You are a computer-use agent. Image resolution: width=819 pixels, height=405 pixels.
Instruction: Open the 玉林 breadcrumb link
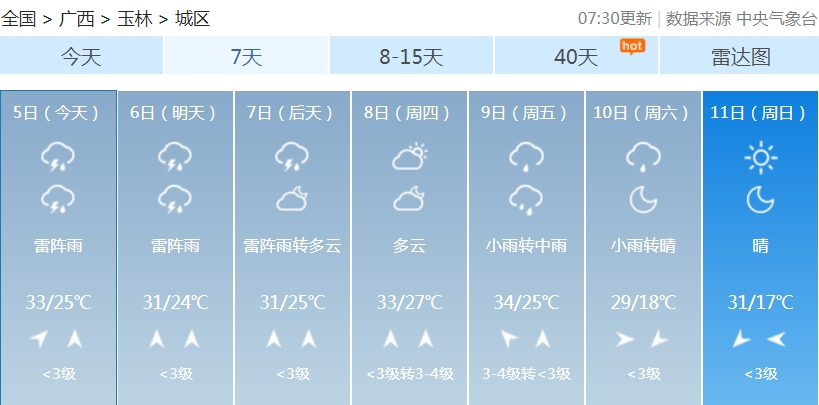[135, 18]
